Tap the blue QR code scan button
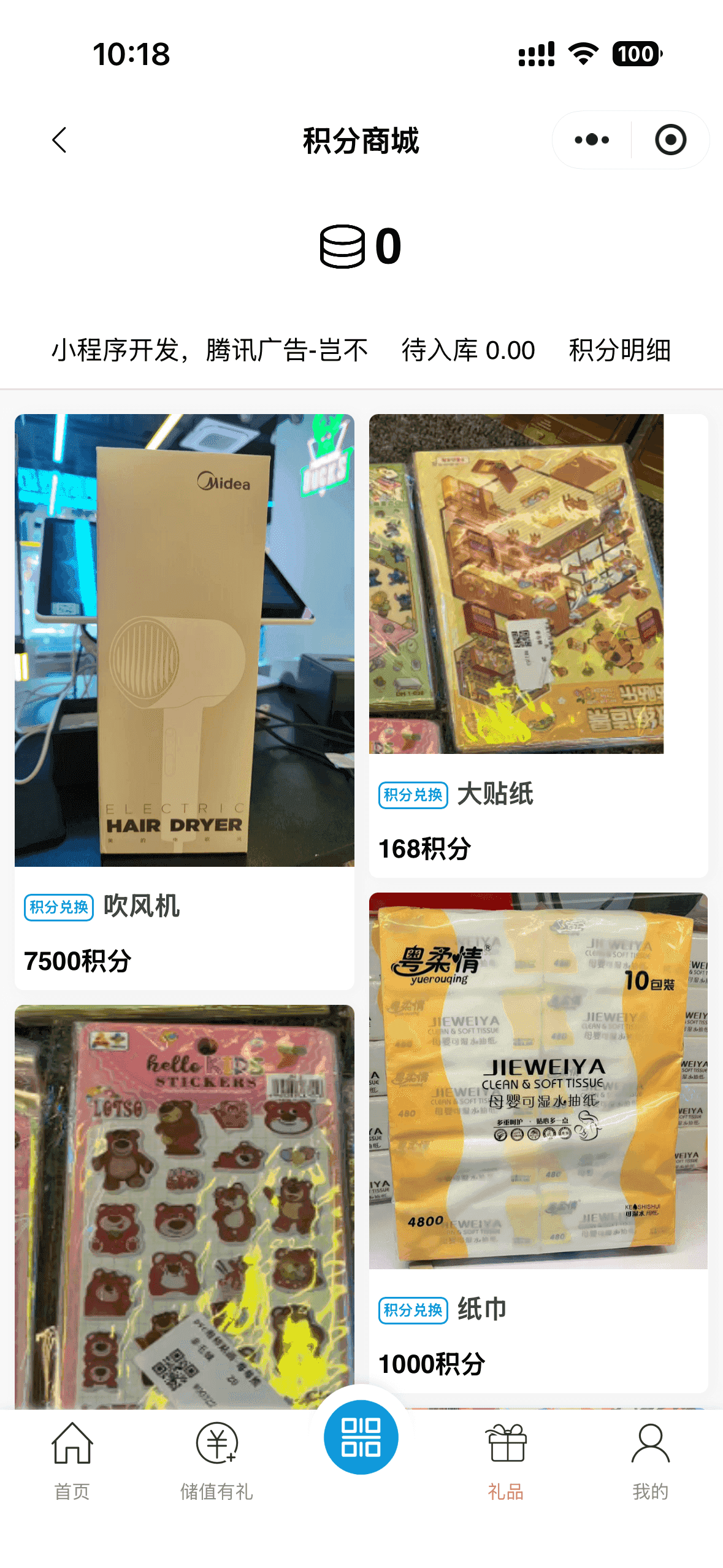Screen dimensions: 723x1568 361,1437
